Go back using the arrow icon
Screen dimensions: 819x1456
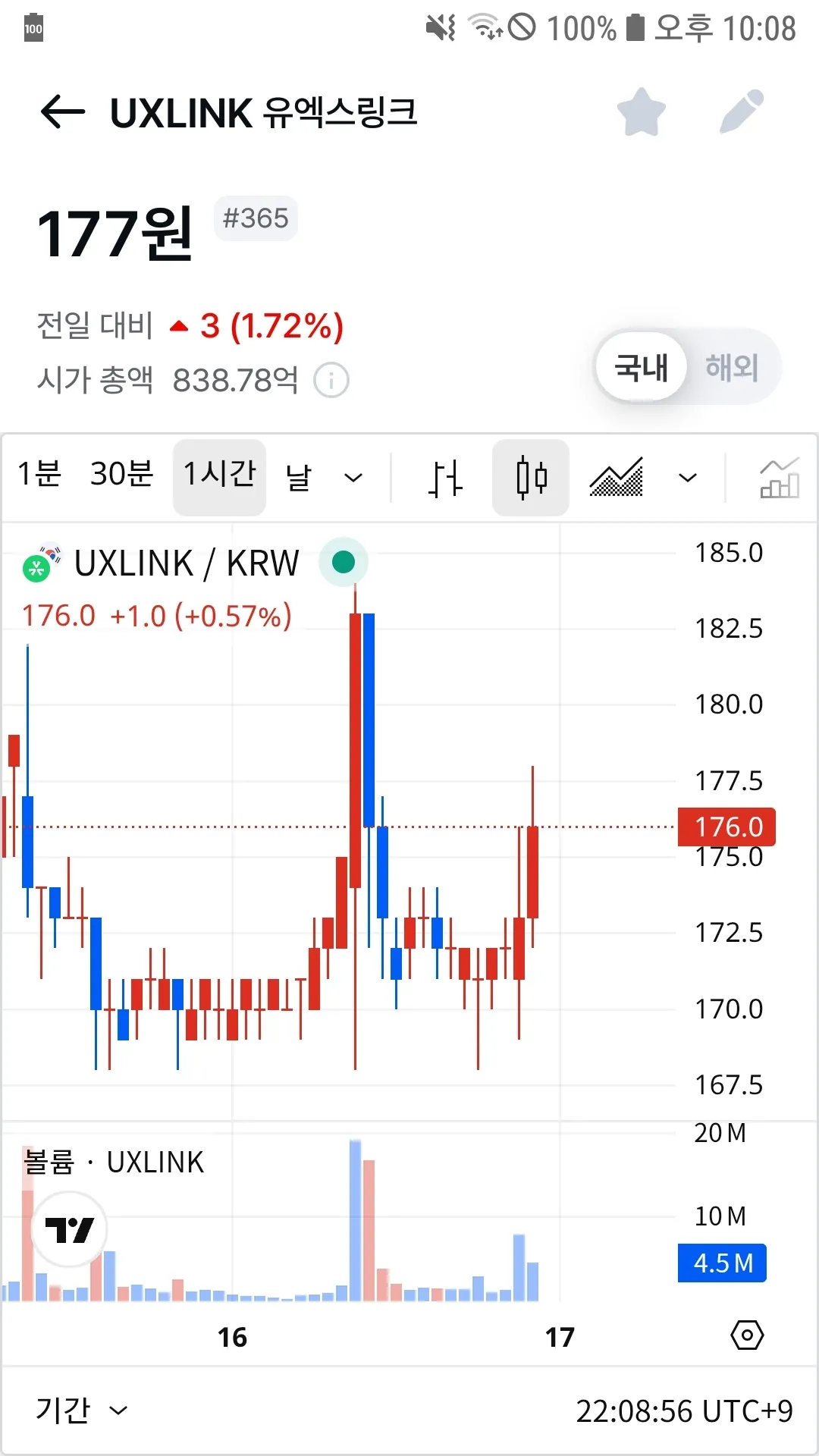tap(62, 112)
